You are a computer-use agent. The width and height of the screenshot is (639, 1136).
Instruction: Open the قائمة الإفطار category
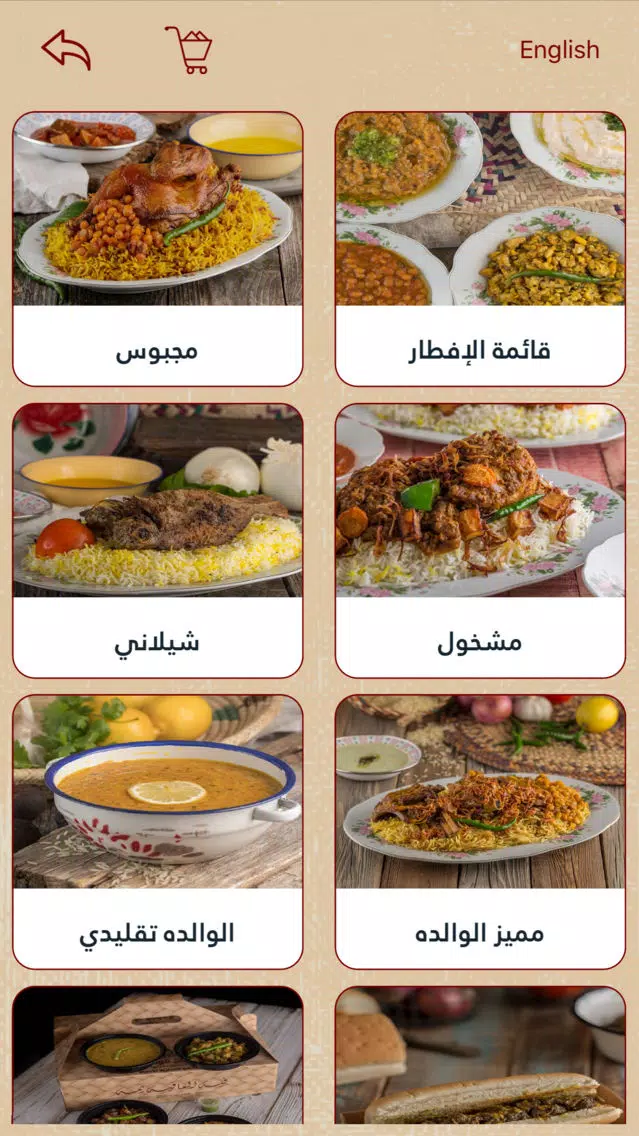[x=480, y=248]
